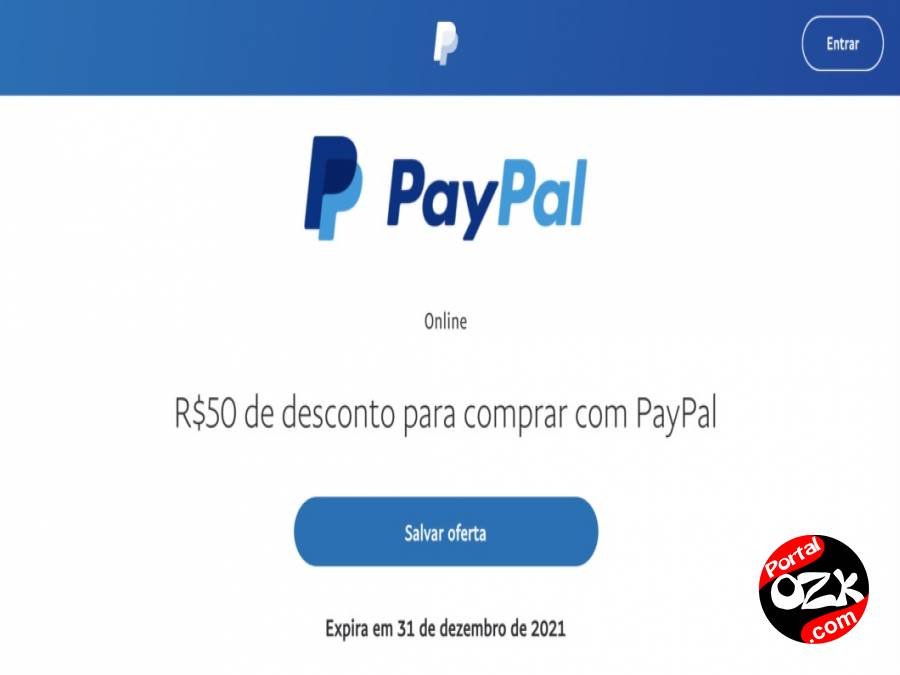Open PayPal home via header logo
Viewport: 900px width, 675px height.
(x=446, y=44)
